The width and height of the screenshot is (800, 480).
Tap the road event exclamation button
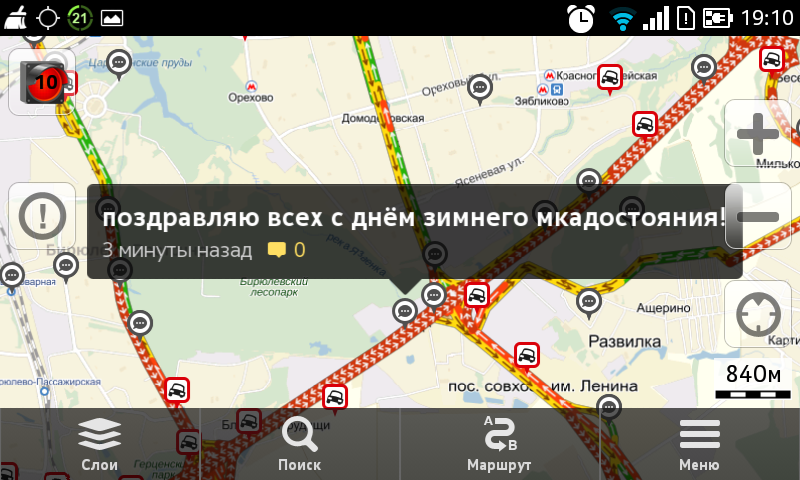pos(41,215)
